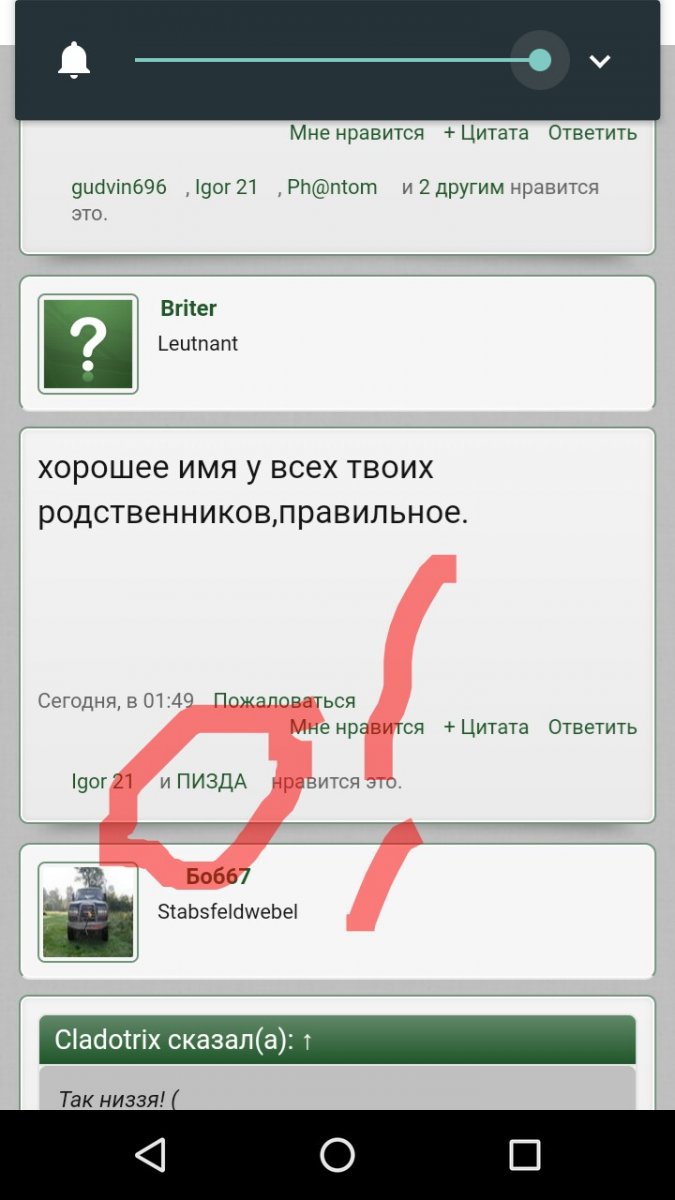This screenshot has height=1200, width=675.
Task: Tap Ответить beside the top + Цитата
Action: point(592,133)
